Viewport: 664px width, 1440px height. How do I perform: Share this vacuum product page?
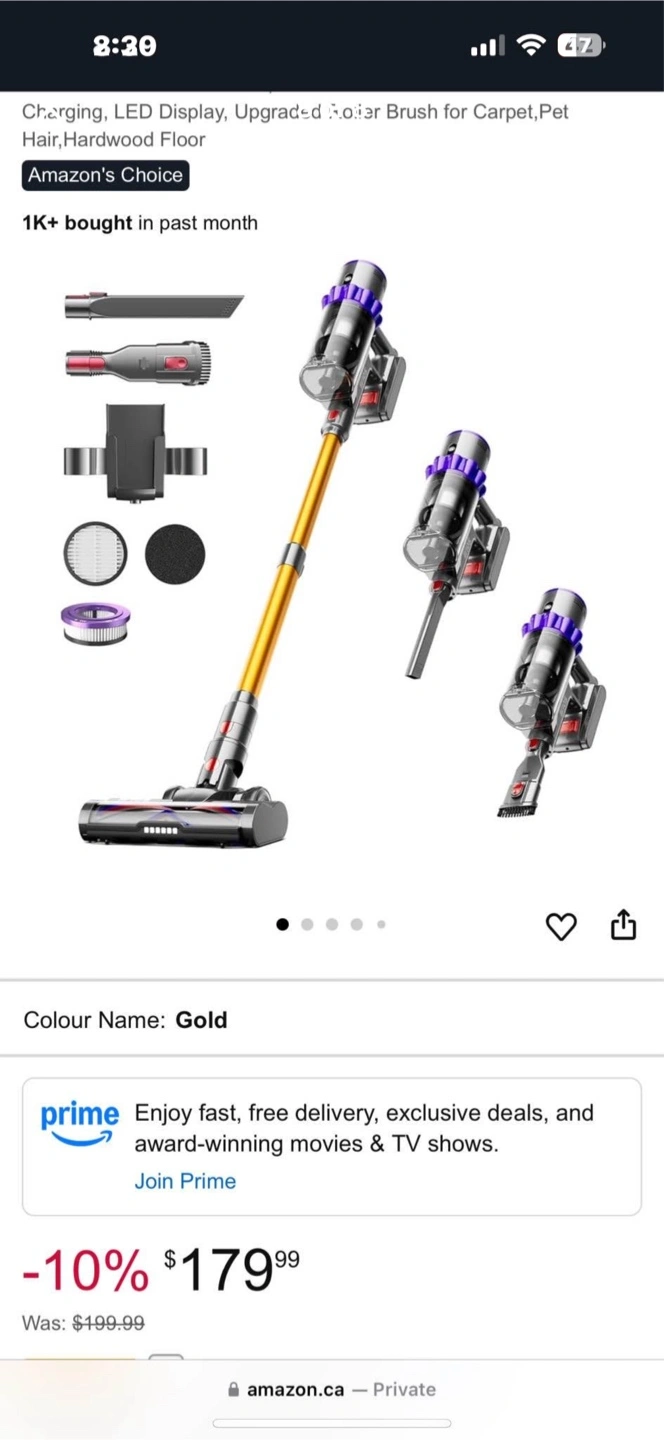623,925
